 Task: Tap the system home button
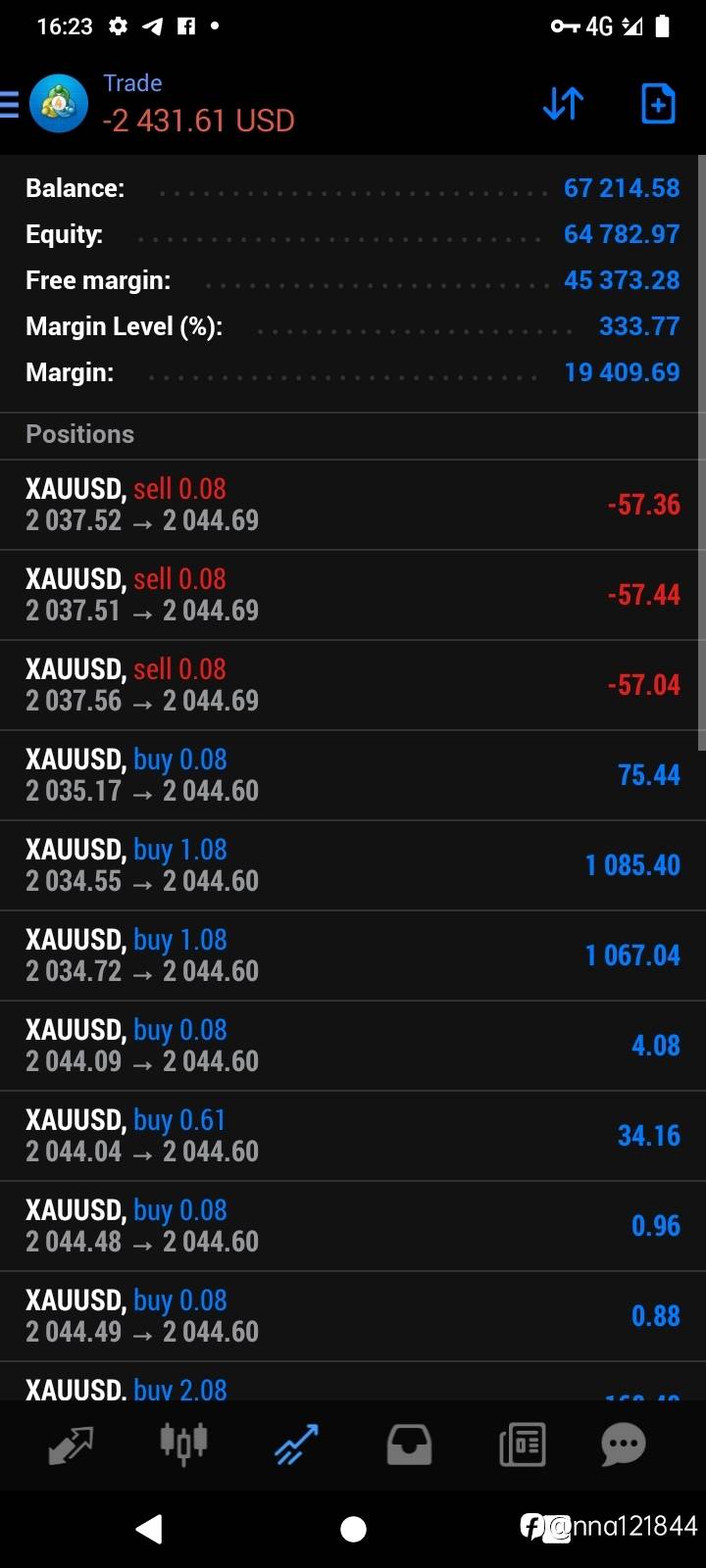click(353, 1529)
